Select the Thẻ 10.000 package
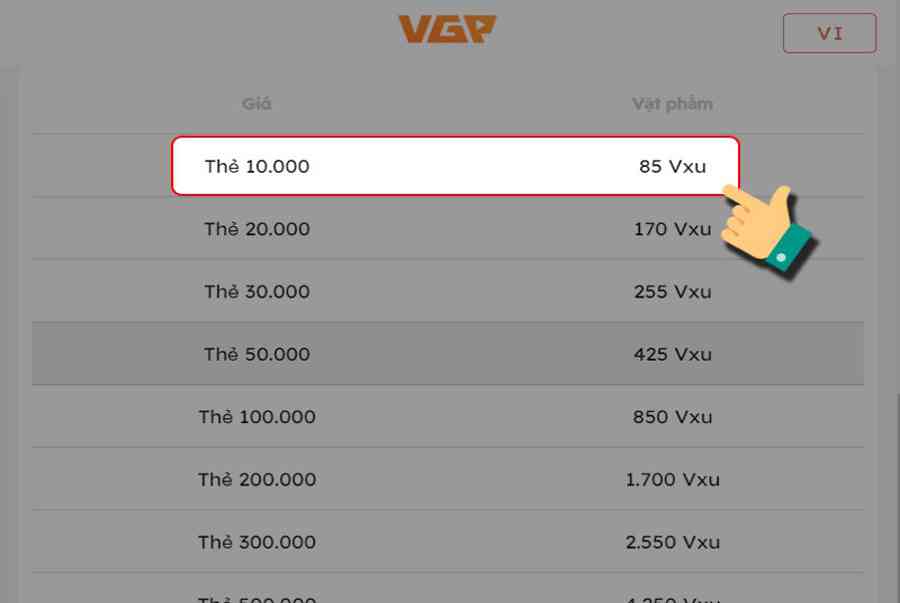The image size is (900, 603). coord(455,166)
